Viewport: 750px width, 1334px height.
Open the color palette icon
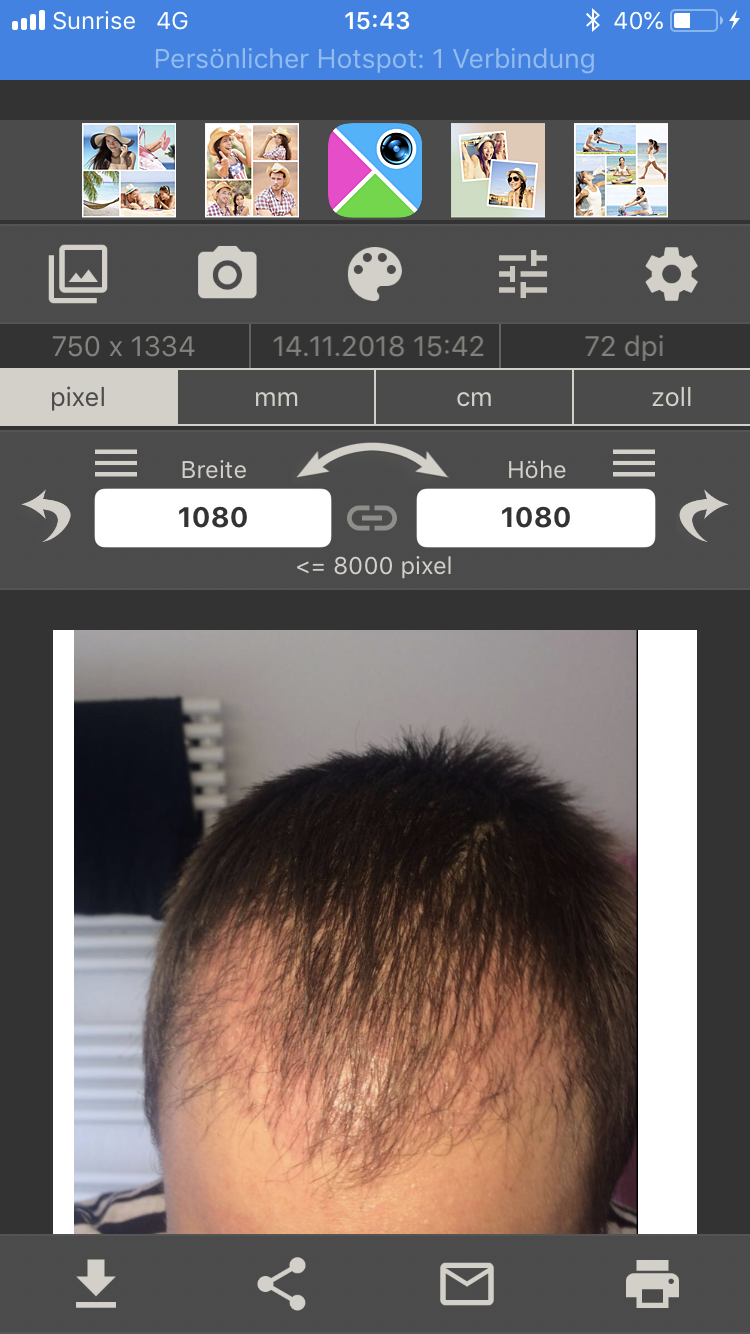(375, 274)
